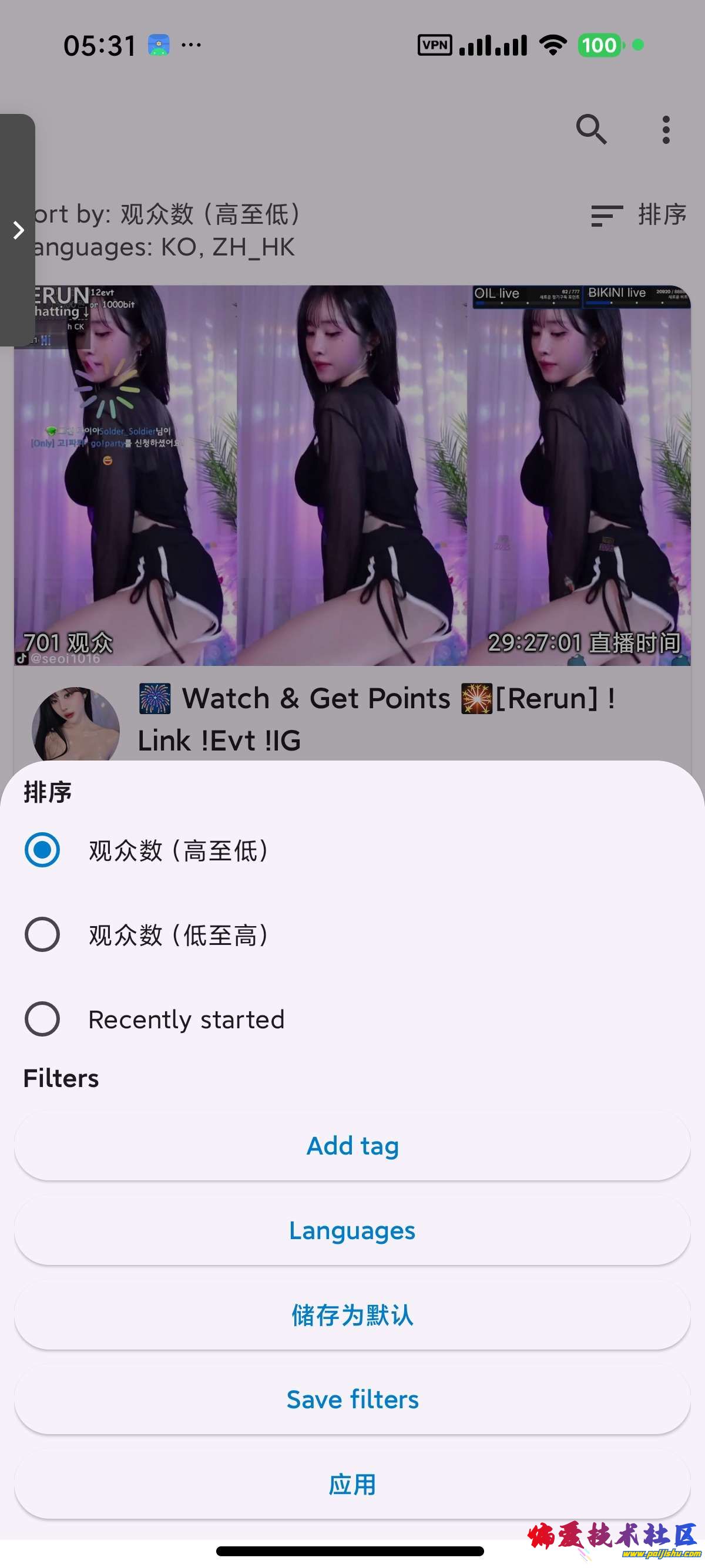Open the Languages filter button

pyautogui.click(x=352, y=1230)
